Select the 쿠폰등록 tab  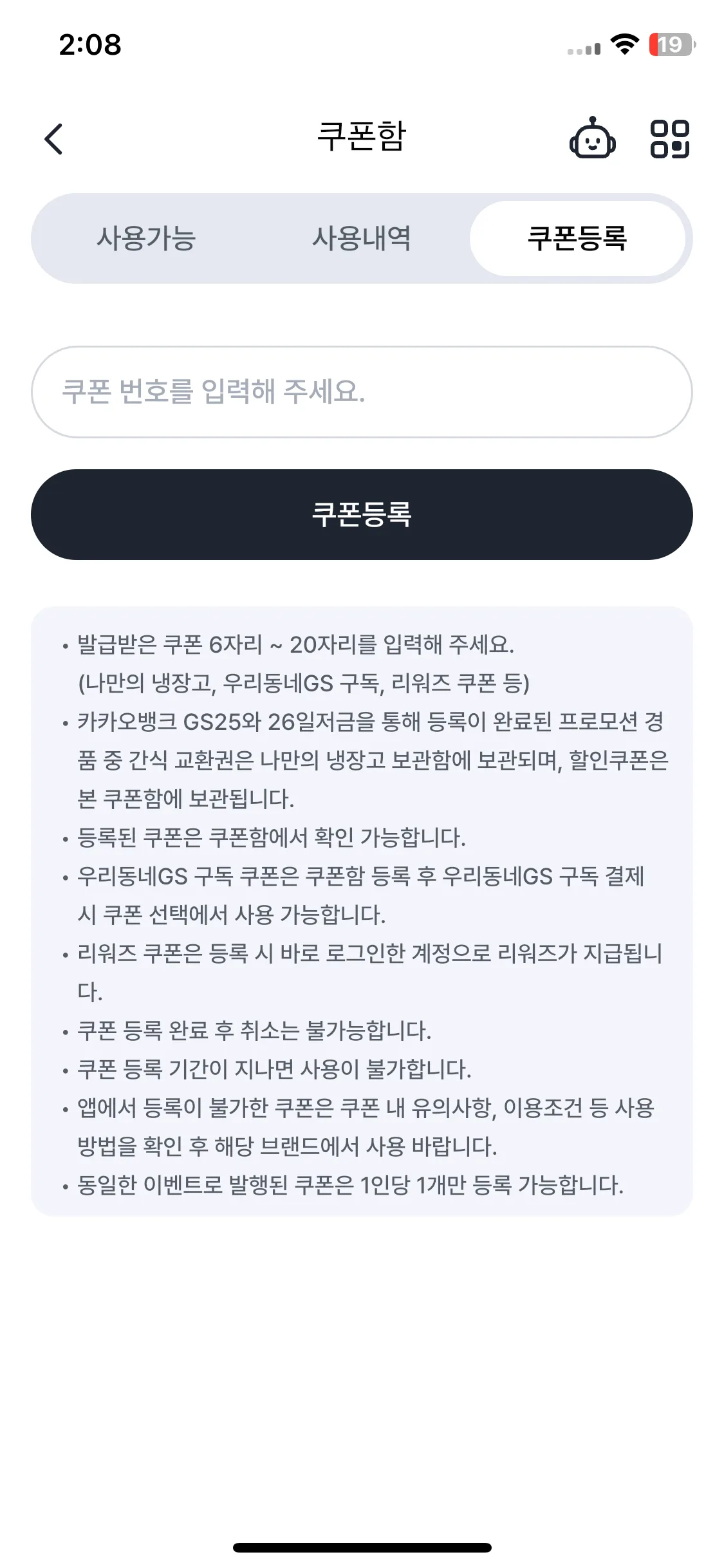pos(577,238)
